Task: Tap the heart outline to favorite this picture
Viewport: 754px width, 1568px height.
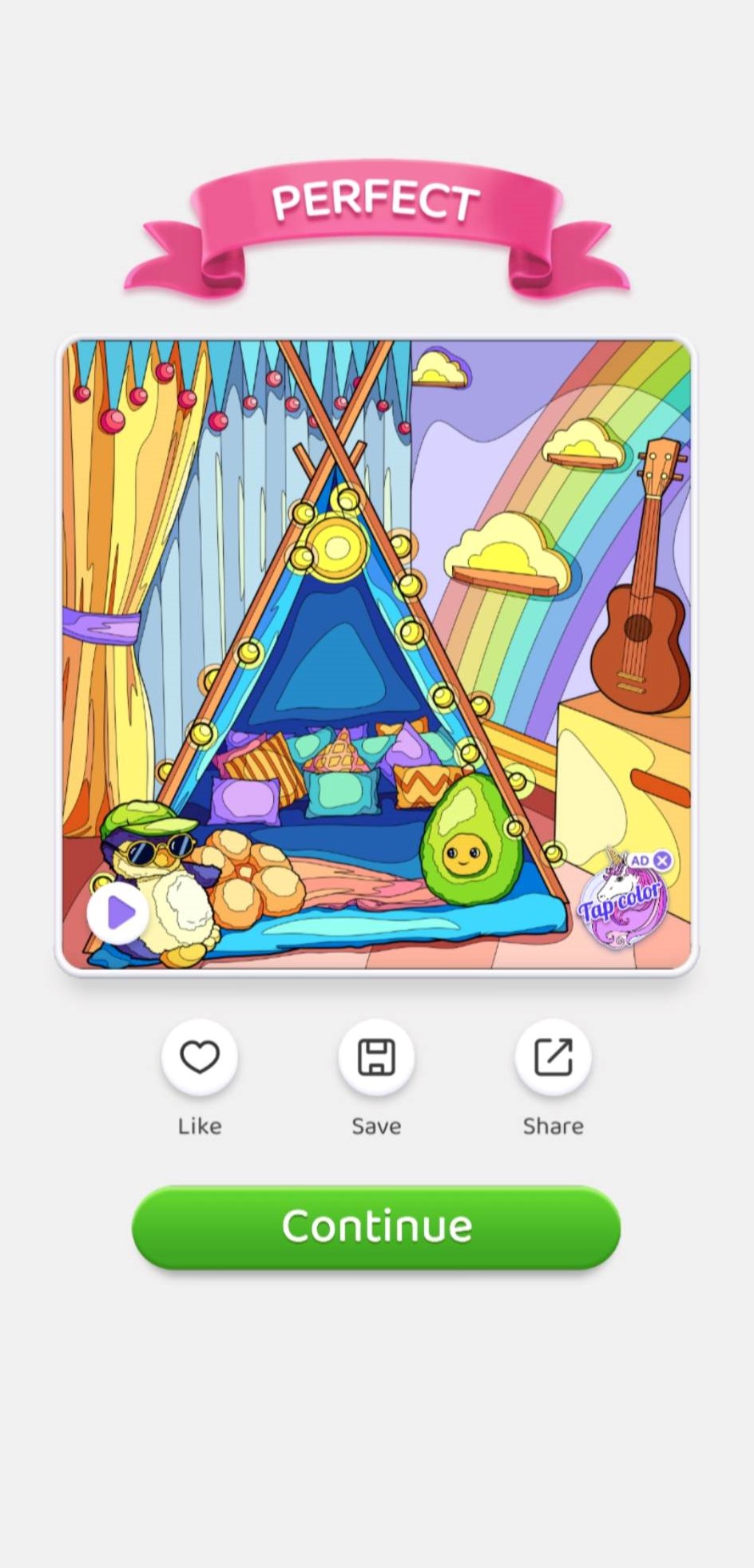Action: (x=200, y=1059)
